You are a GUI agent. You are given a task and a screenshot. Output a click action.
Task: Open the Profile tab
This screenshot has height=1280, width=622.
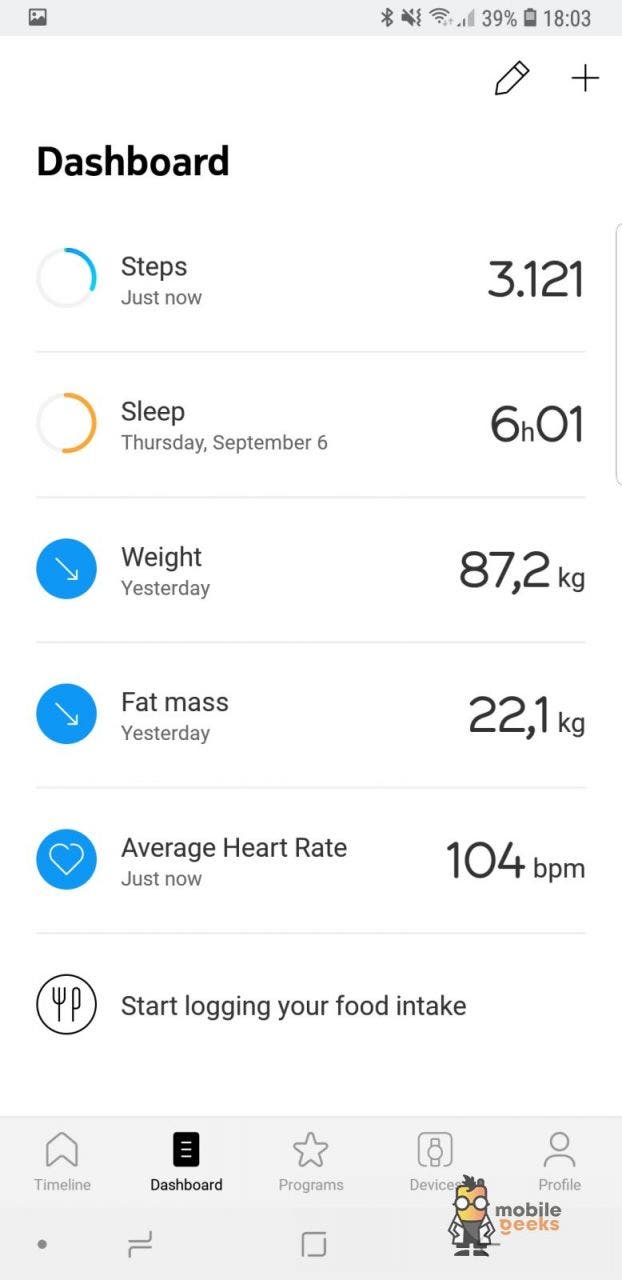click(x=559, y=1162)
